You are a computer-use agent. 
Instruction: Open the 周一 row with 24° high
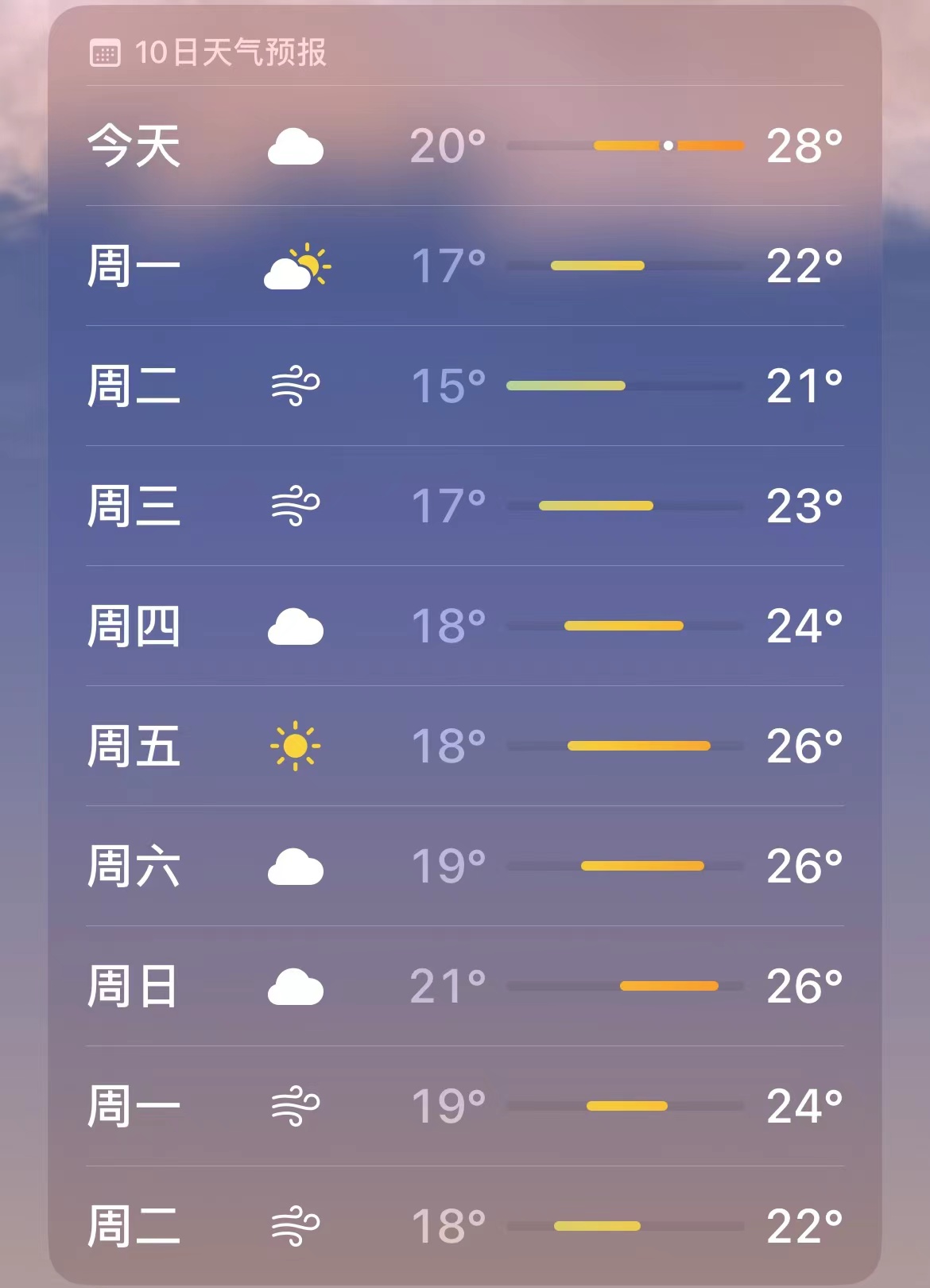[465, 1107]
